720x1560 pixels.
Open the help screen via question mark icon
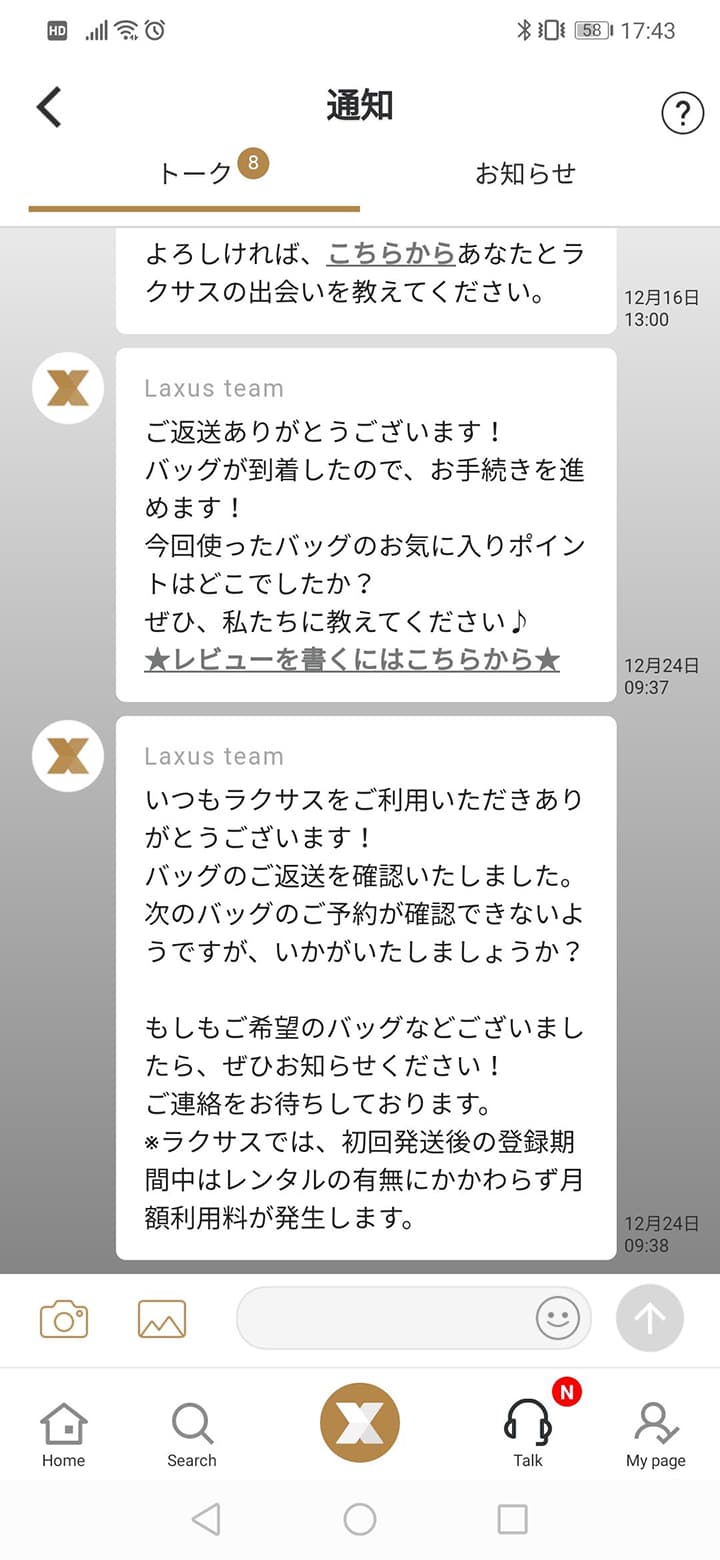point(682,114)
